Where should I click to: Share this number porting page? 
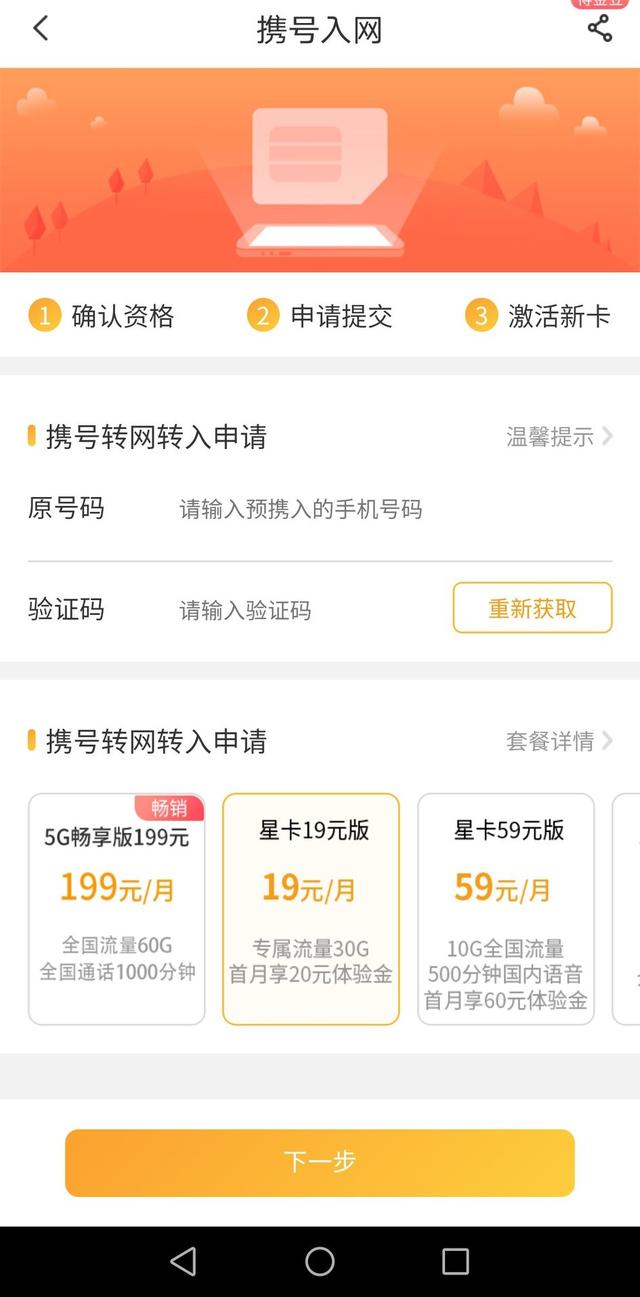point(599,29)
